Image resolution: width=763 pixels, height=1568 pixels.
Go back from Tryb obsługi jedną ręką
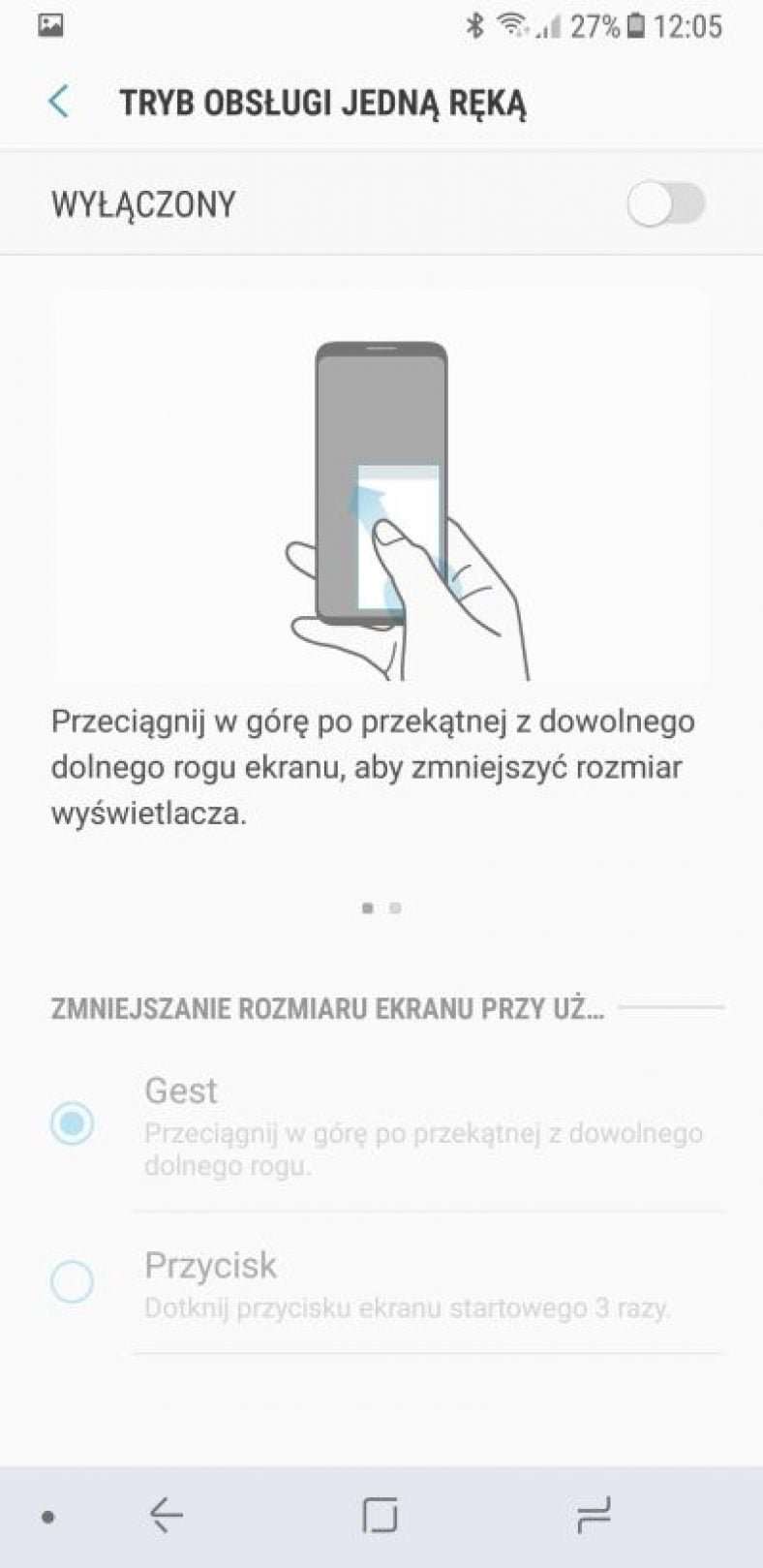point(59,102)
